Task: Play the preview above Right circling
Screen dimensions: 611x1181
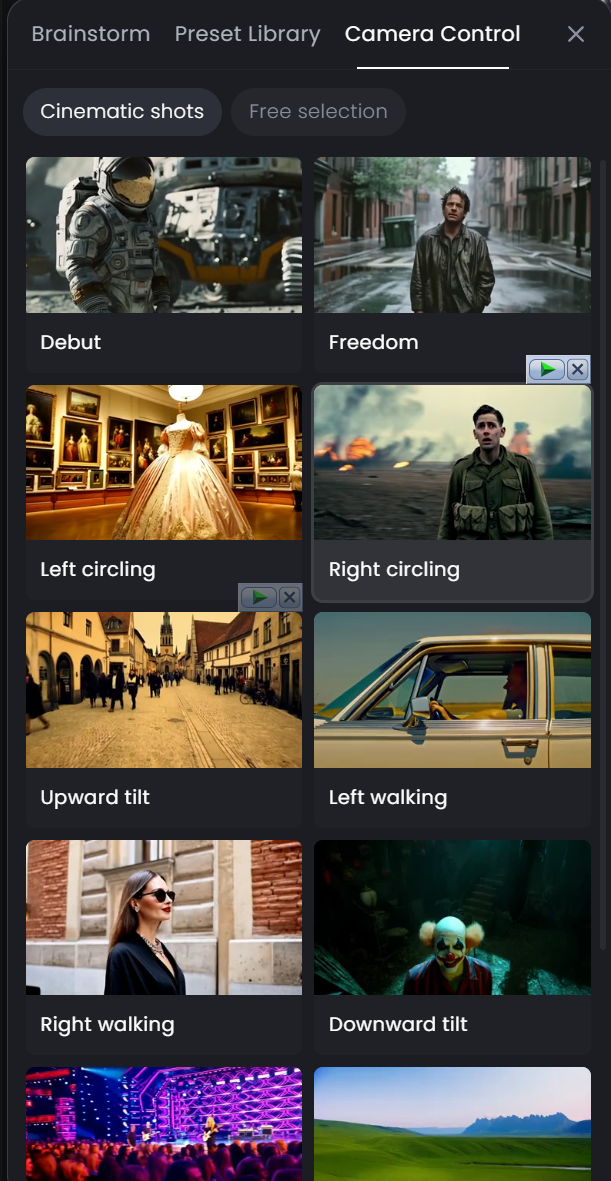Action: coord(546,370)
